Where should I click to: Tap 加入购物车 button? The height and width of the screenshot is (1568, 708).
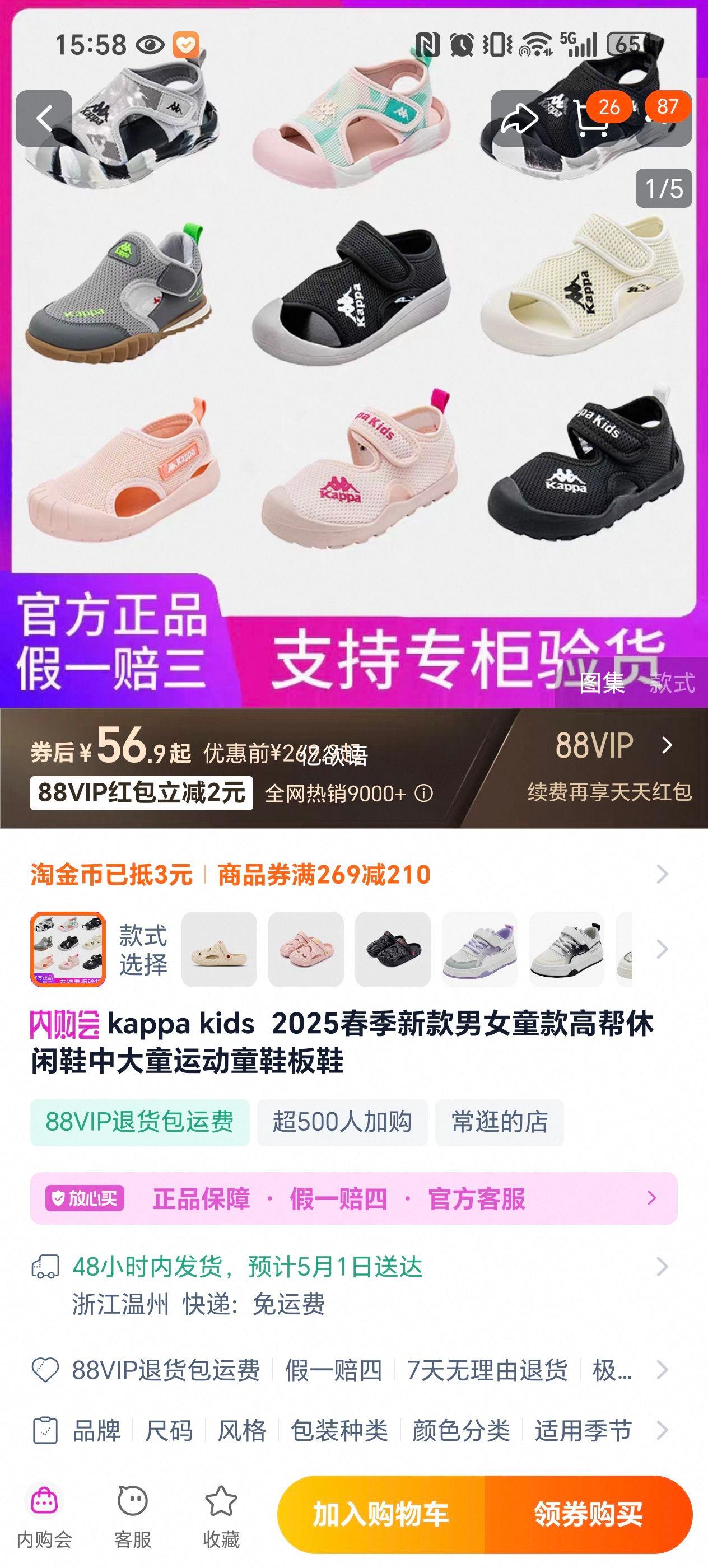coord(381,1514)
